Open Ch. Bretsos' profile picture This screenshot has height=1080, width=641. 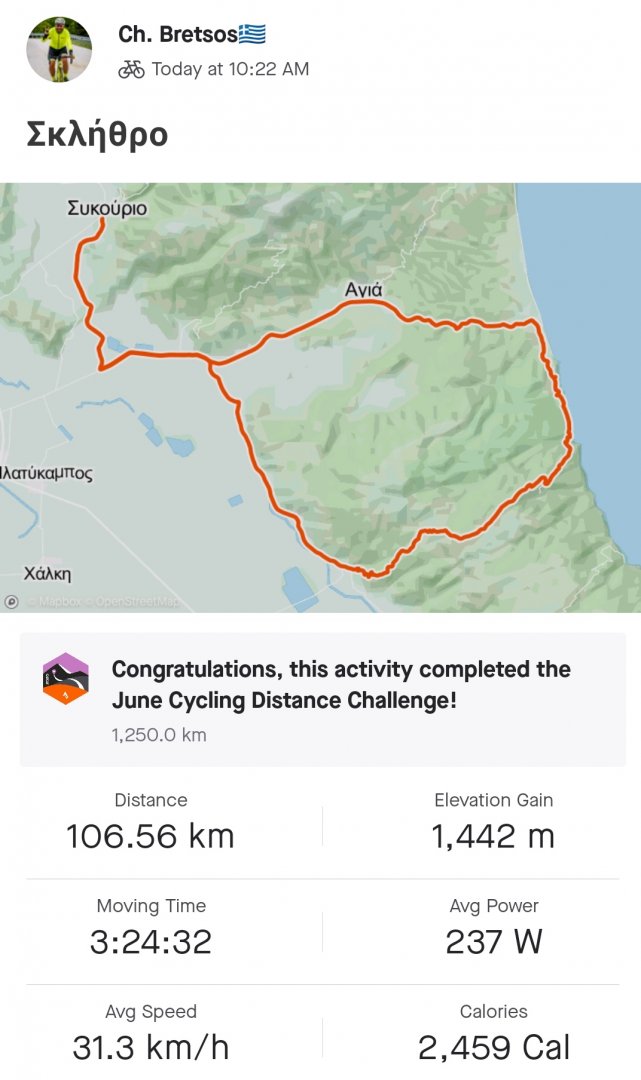pyautogui.click(x=59, y=49)
